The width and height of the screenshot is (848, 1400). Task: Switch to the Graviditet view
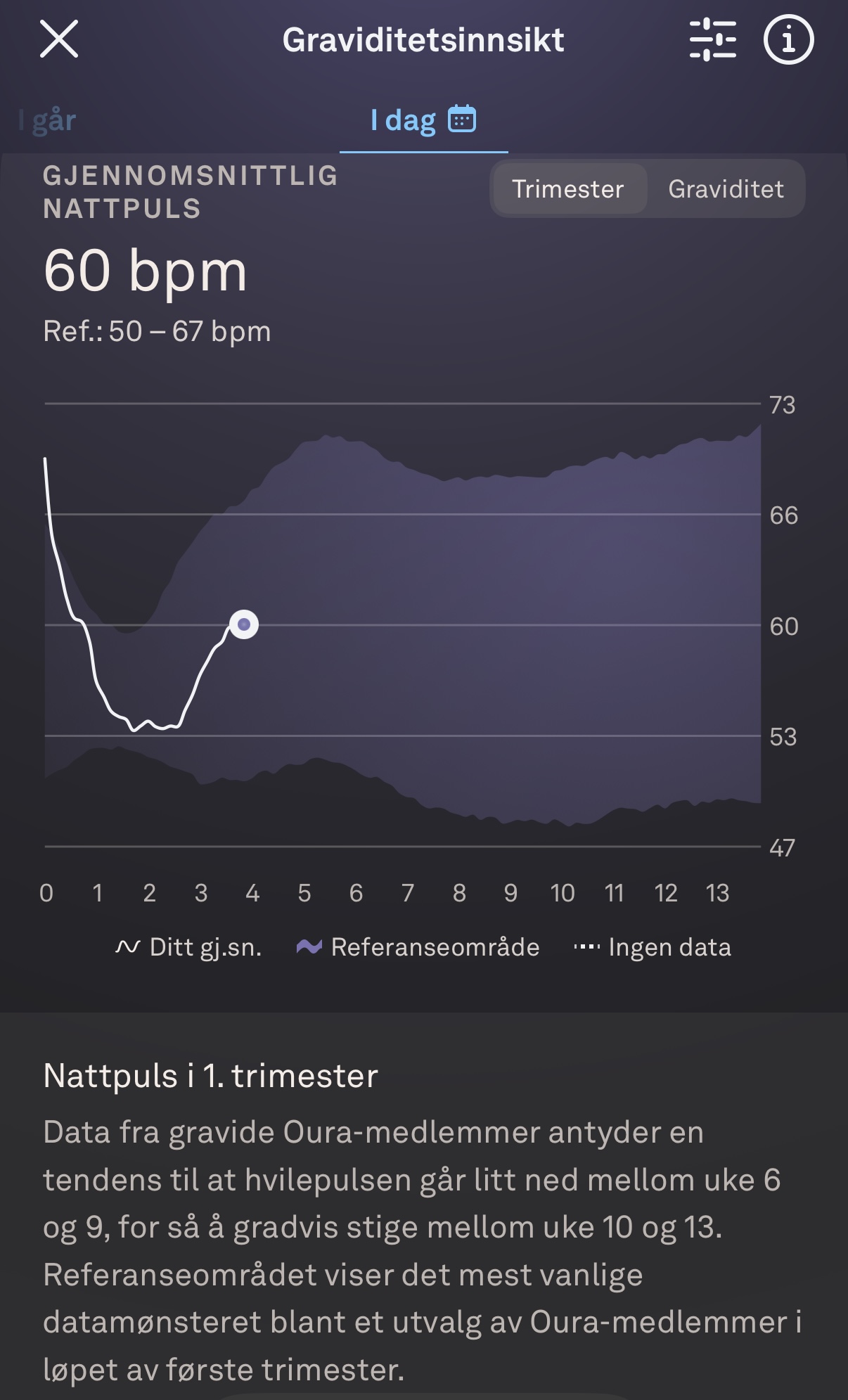pyautogui.click(x=726, y=188)
